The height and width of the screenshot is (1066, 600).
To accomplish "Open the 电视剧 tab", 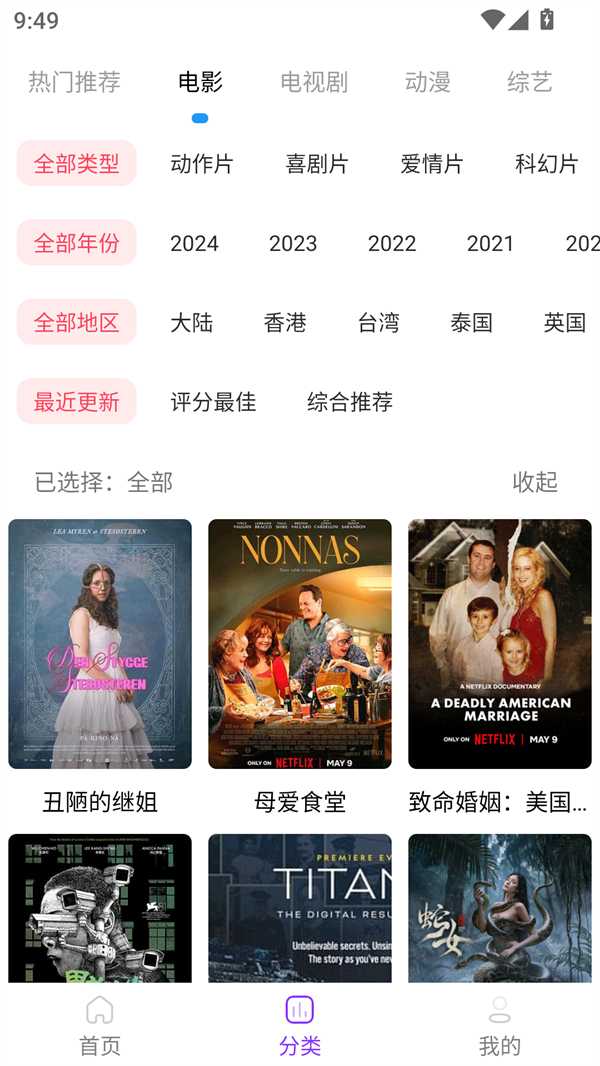I will 314,82.
